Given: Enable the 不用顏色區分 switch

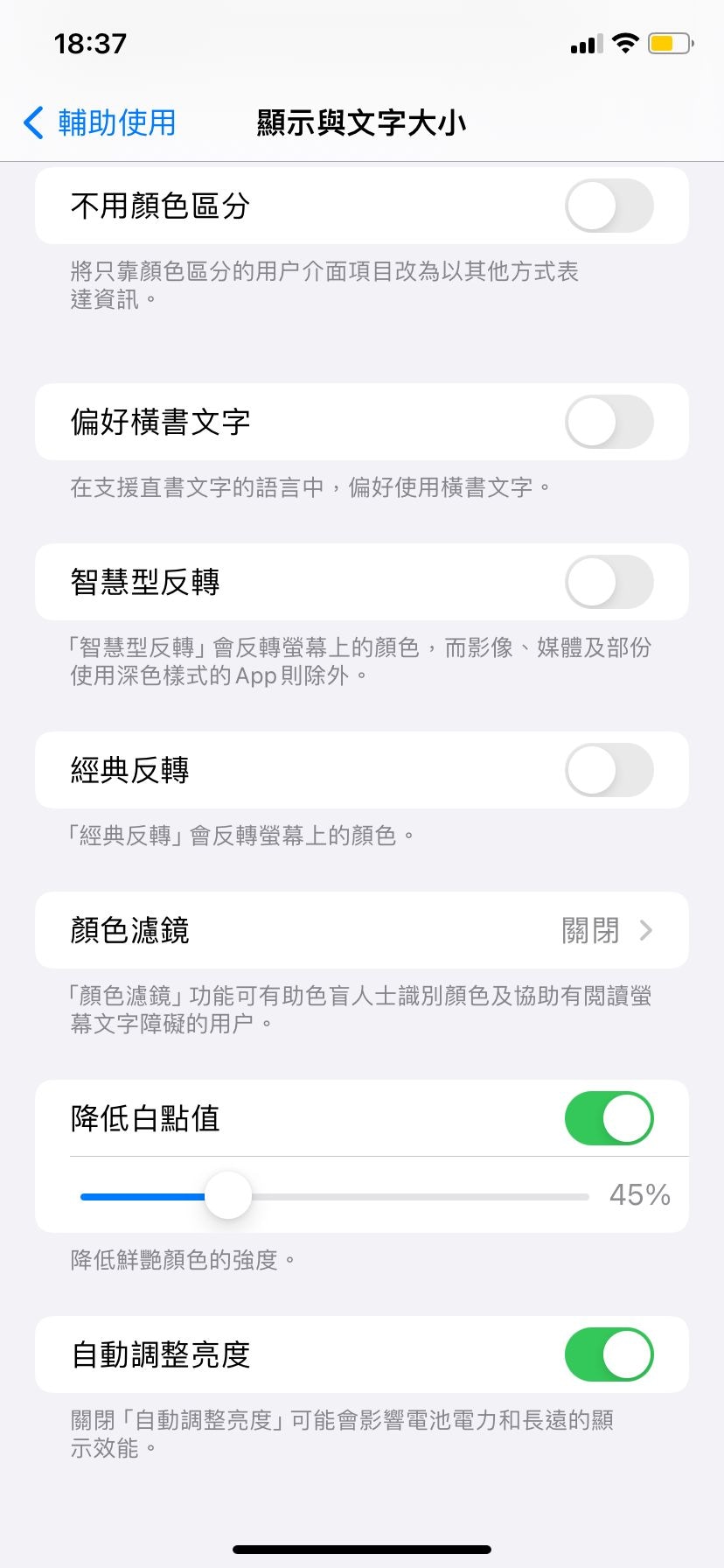Looking at the screenshot, I should (609, 206).
